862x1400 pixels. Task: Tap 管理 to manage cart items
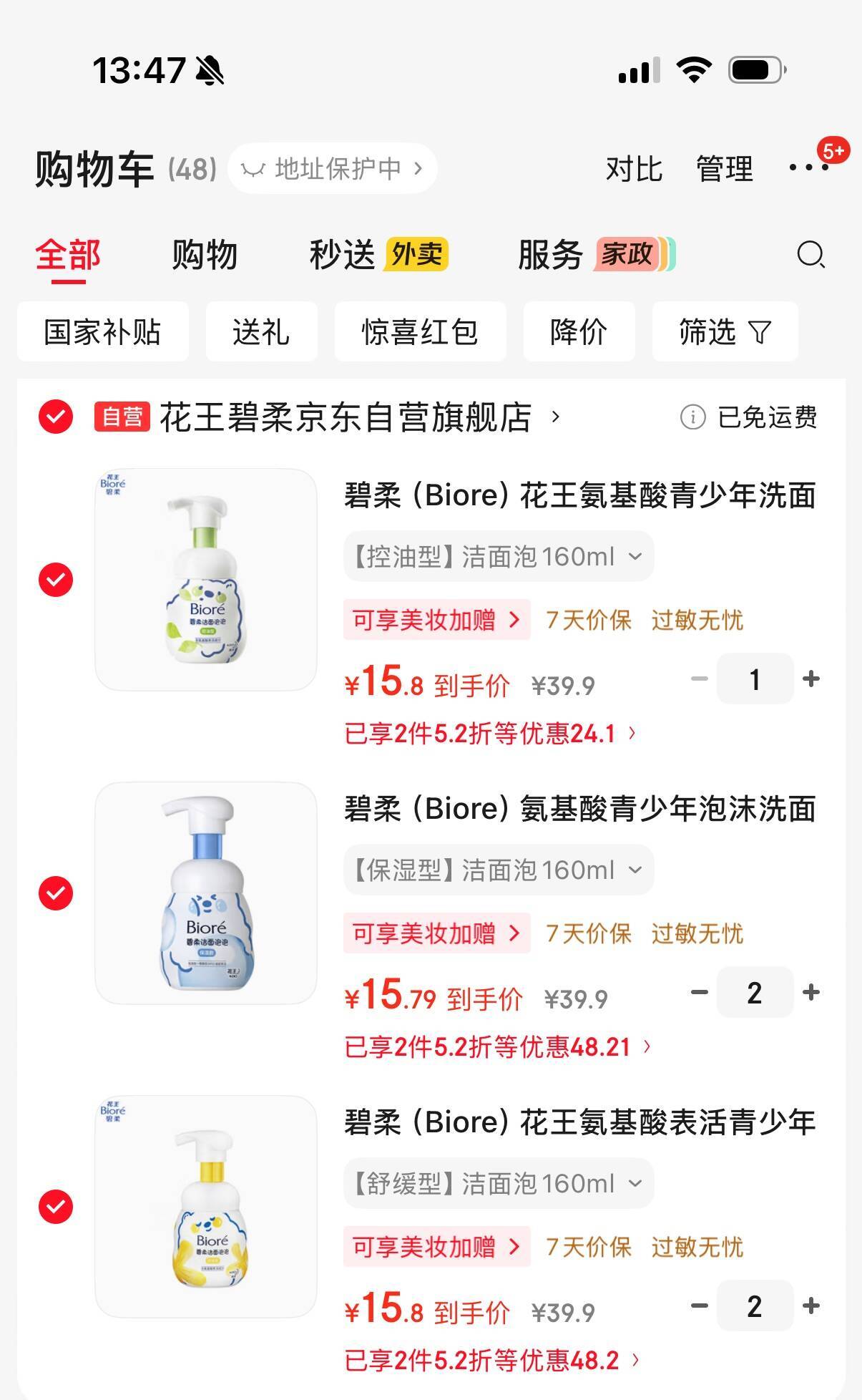pyautogui.click(x=724, y=170)
